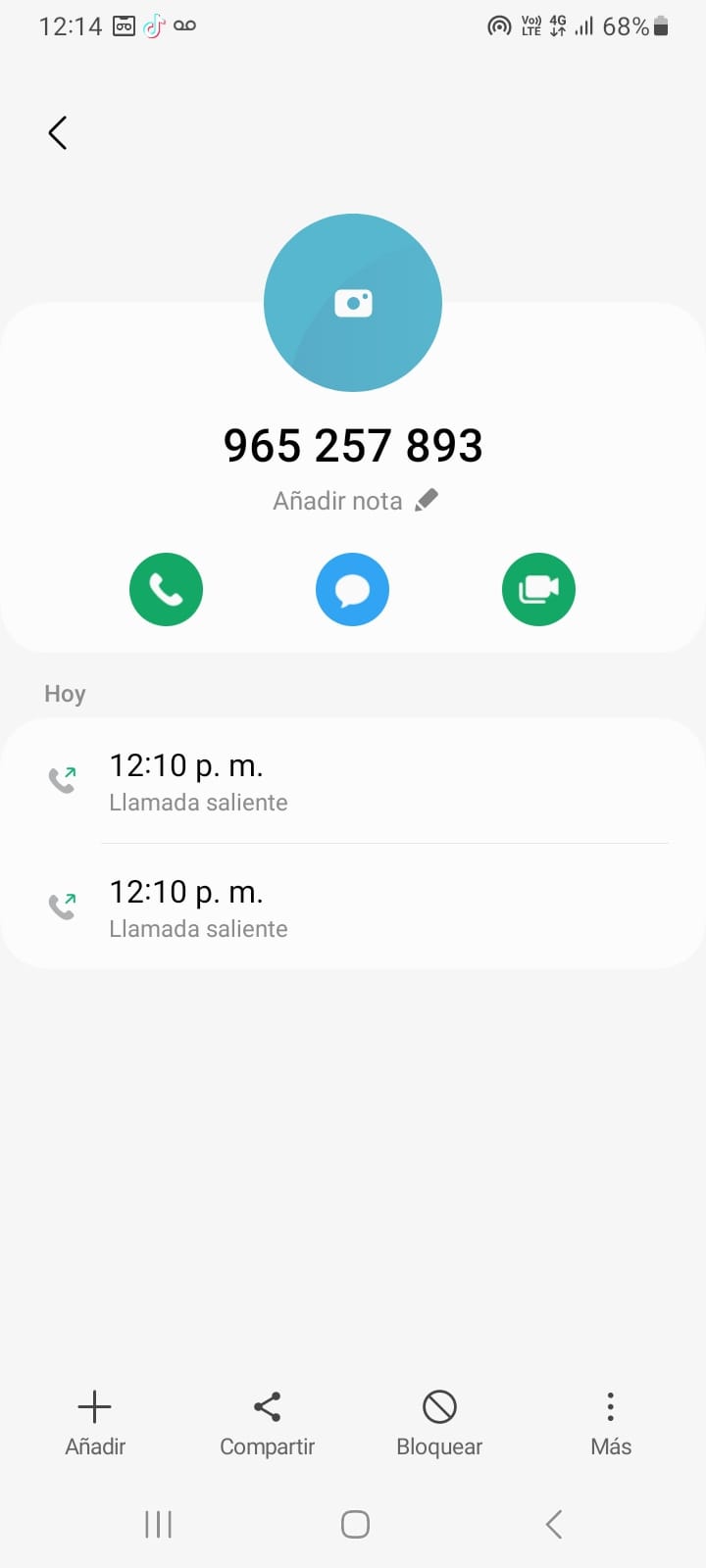Share this number with Compartir

click(x=267, y=1423)
